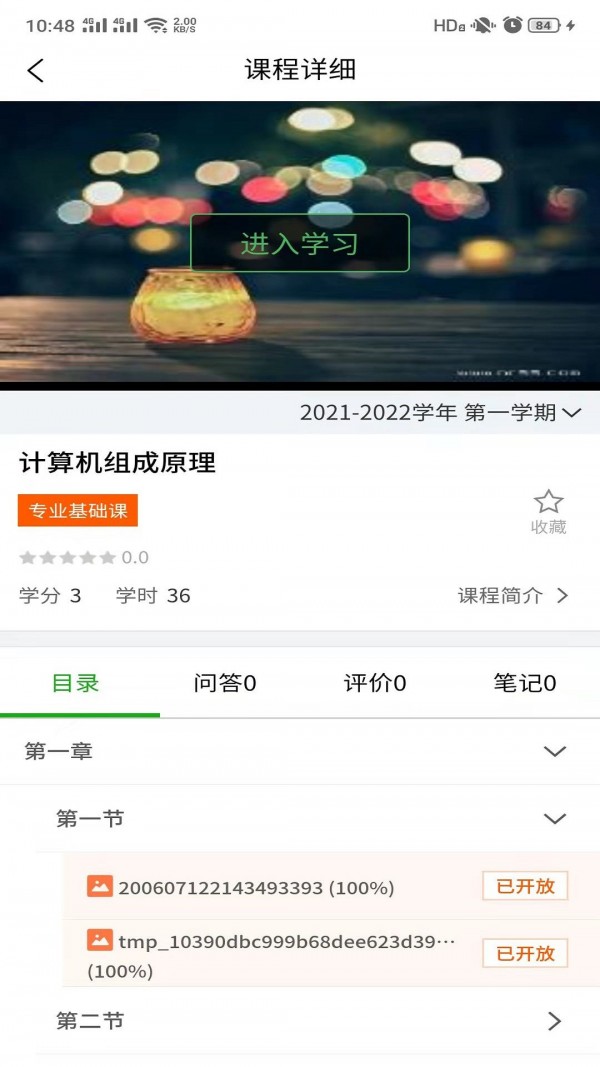
Task: Switch to the 评价0 tab
Action: [375, 684]
